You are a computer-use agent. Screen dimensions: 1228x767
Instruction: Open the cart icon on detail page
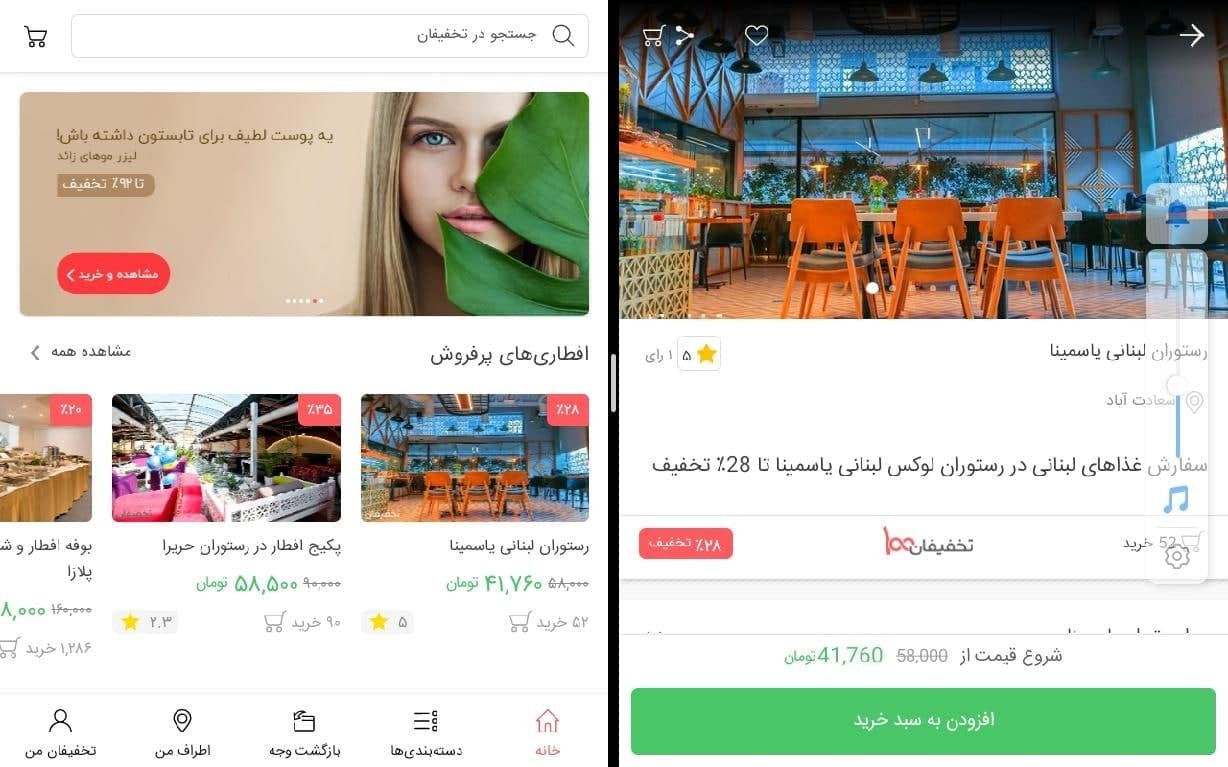(653, 36)
